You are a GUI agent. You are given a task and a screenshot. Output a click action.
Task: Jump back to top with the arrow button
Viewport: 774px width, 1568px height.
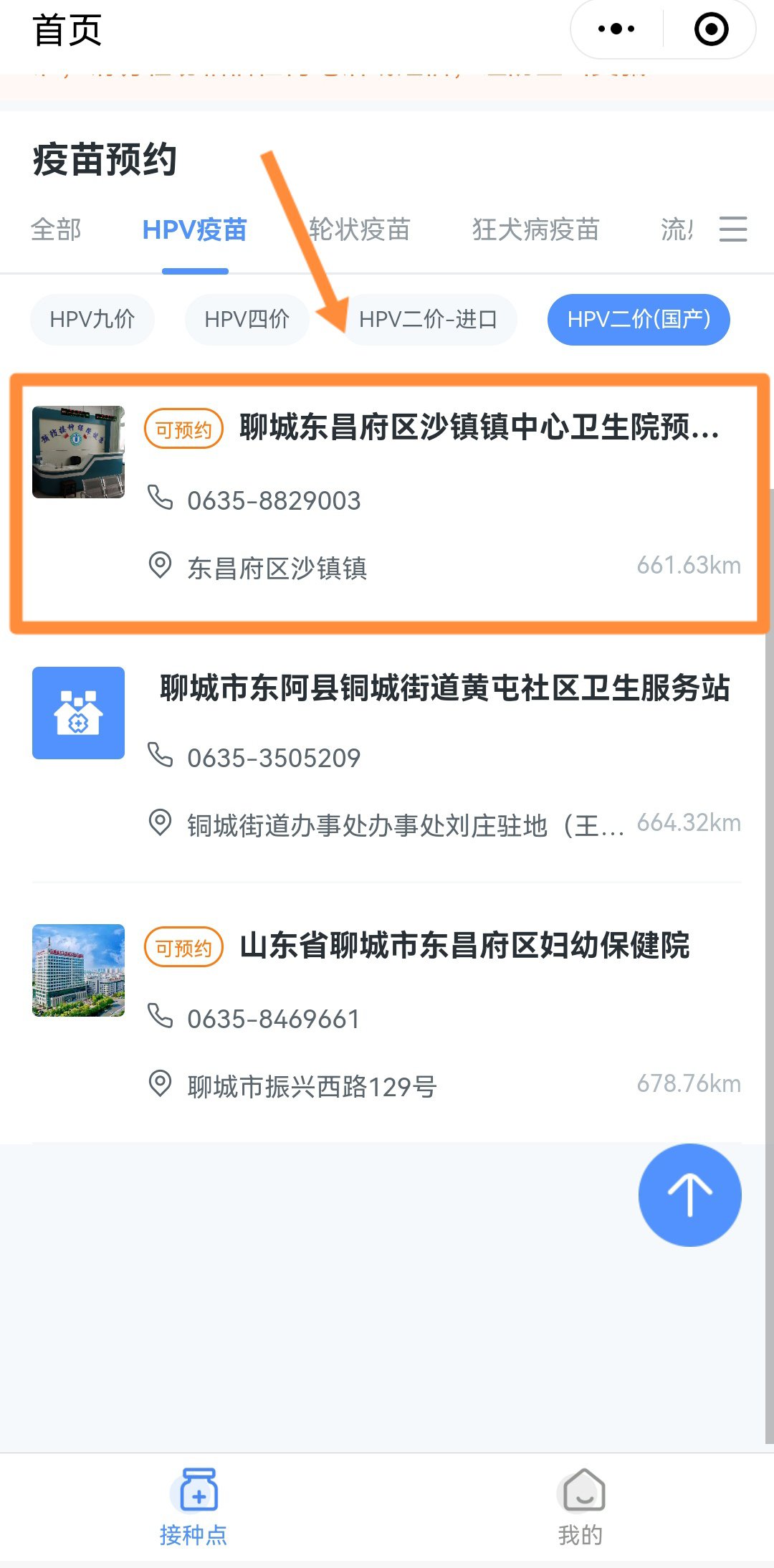[689, 1194]
